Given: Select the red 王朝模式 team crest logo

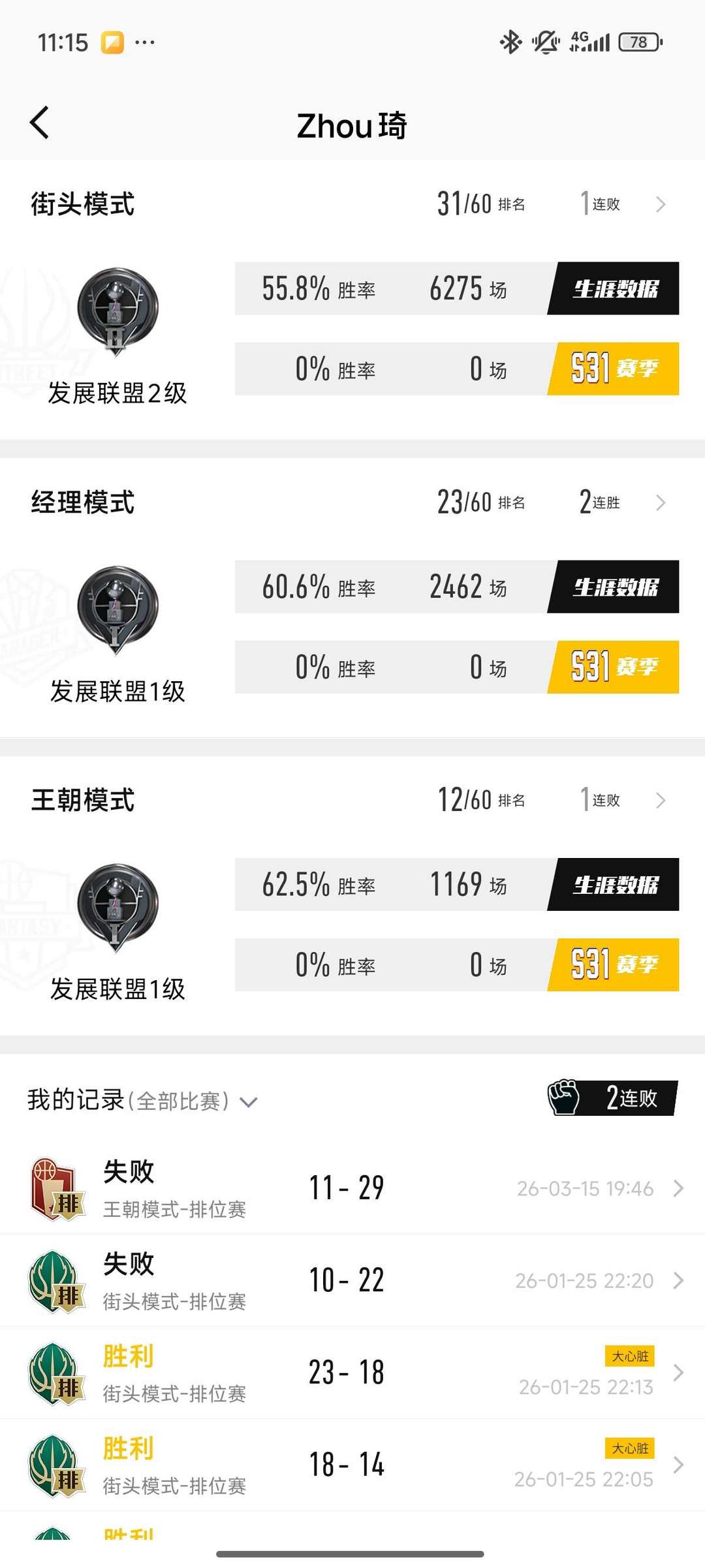Looking at the screenshot, I should pos(55,1188).
